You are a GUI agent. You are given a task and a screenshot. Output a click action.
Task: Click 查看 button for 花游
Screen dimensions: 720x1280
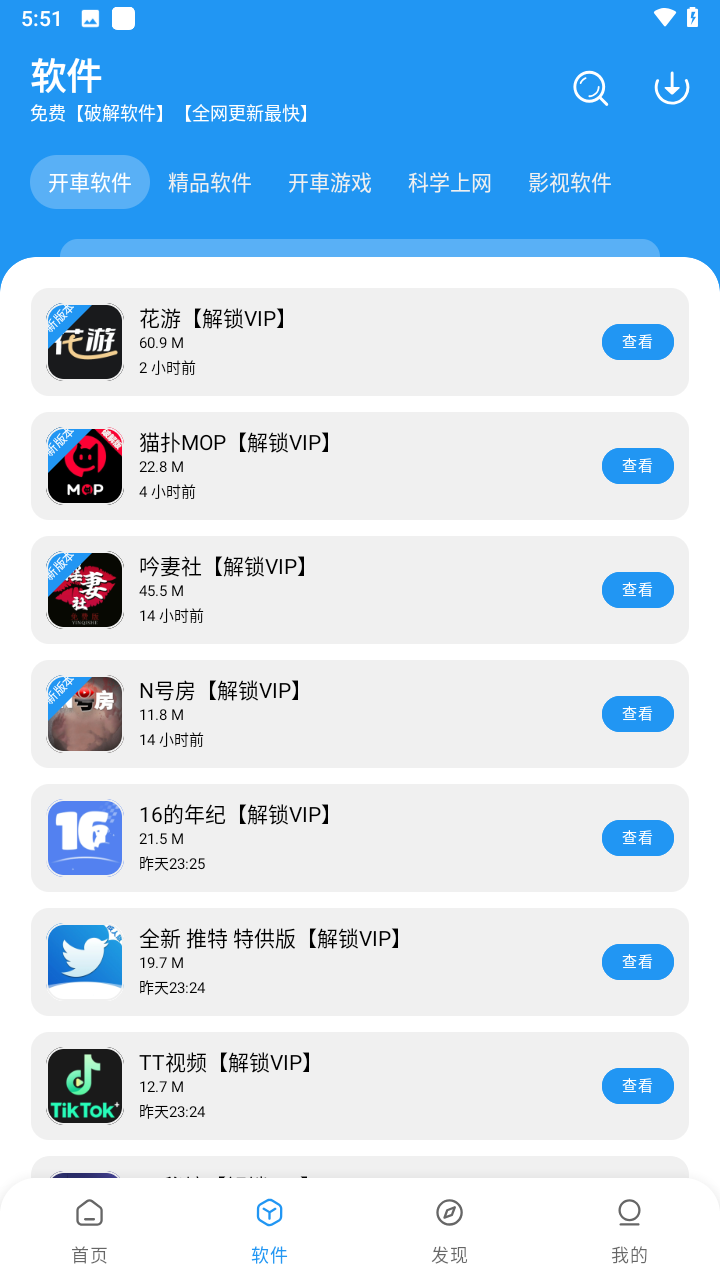[x=637, y=342]
